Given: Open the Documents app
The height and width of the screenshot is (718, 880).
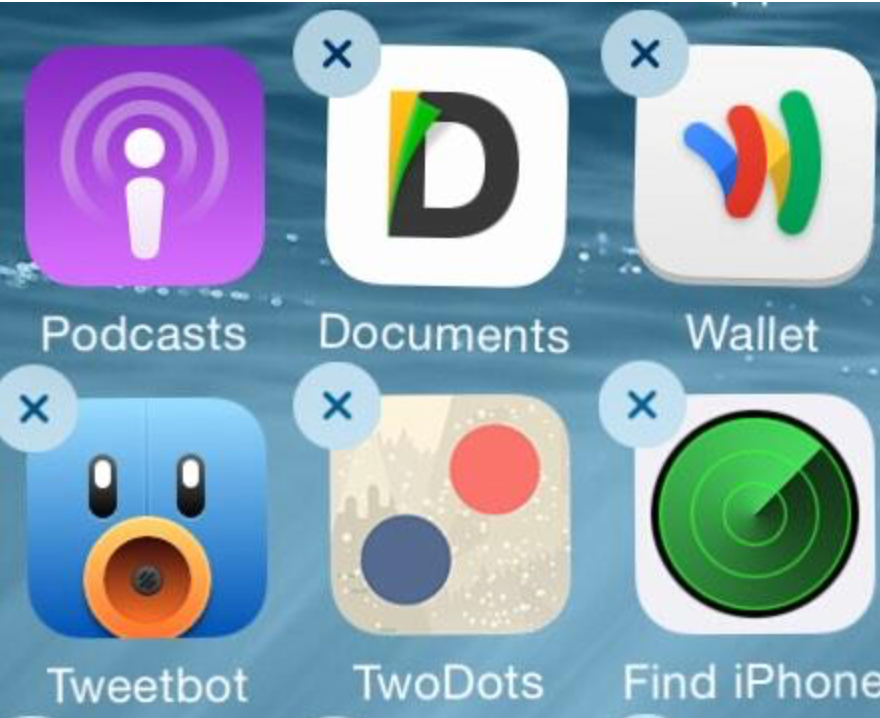Looking at the screenshot, I should pyautogui.click(x=447, y=166).
